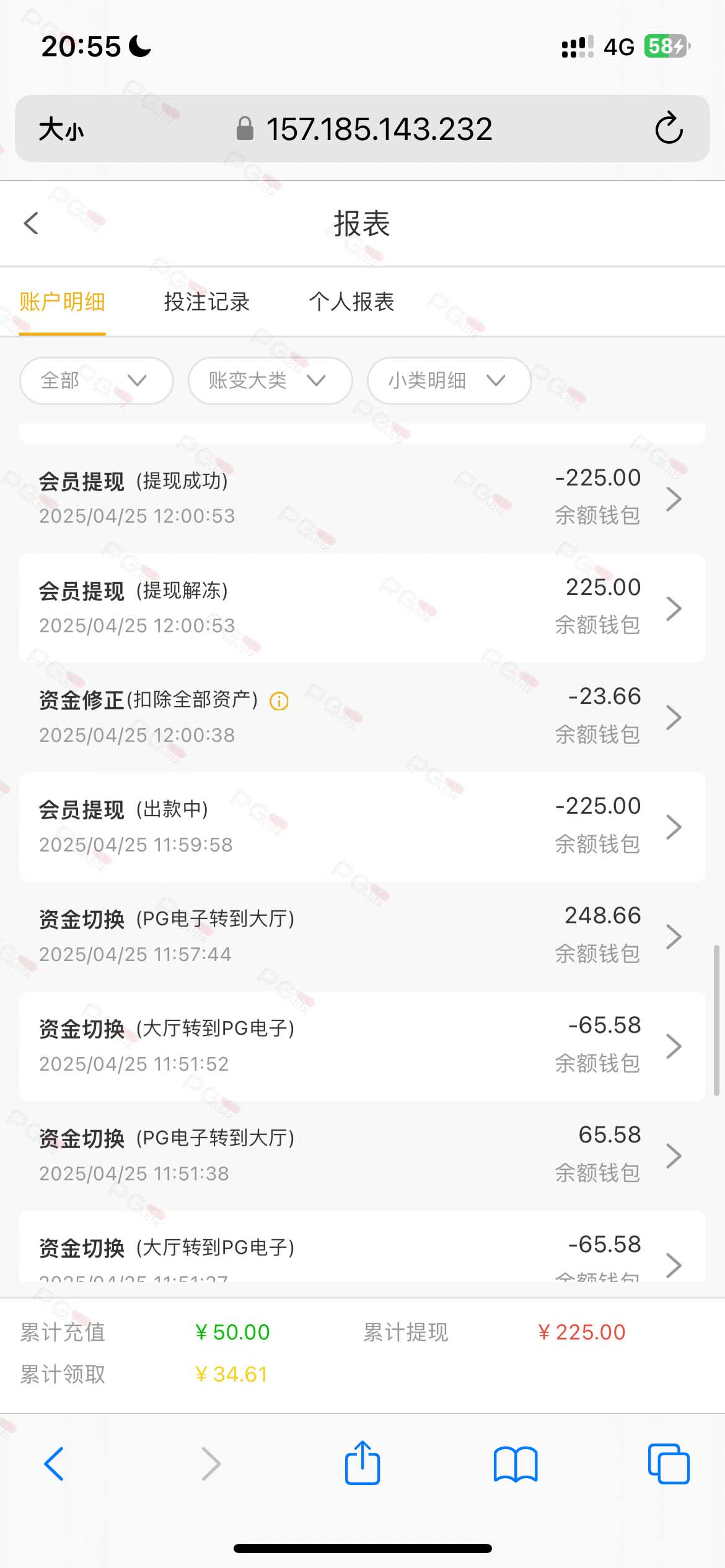725x1568 pixels.
Task: Reload the page in the address bar
Action: [x=669, y=129]
